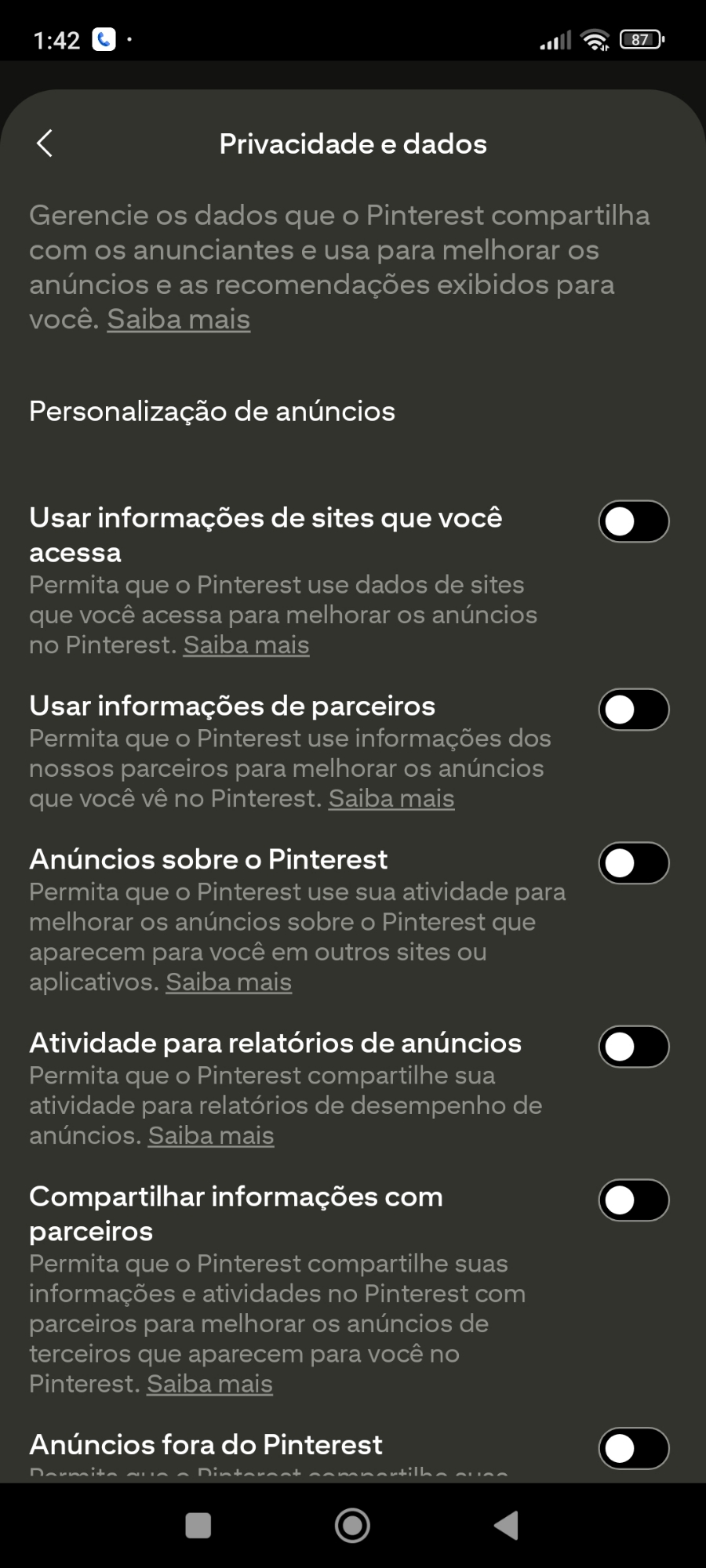Screen dimensions: 706x1568
Task: Open Saiba mais under Compartilhar informações com parceiros
Action: (209, 1385)
